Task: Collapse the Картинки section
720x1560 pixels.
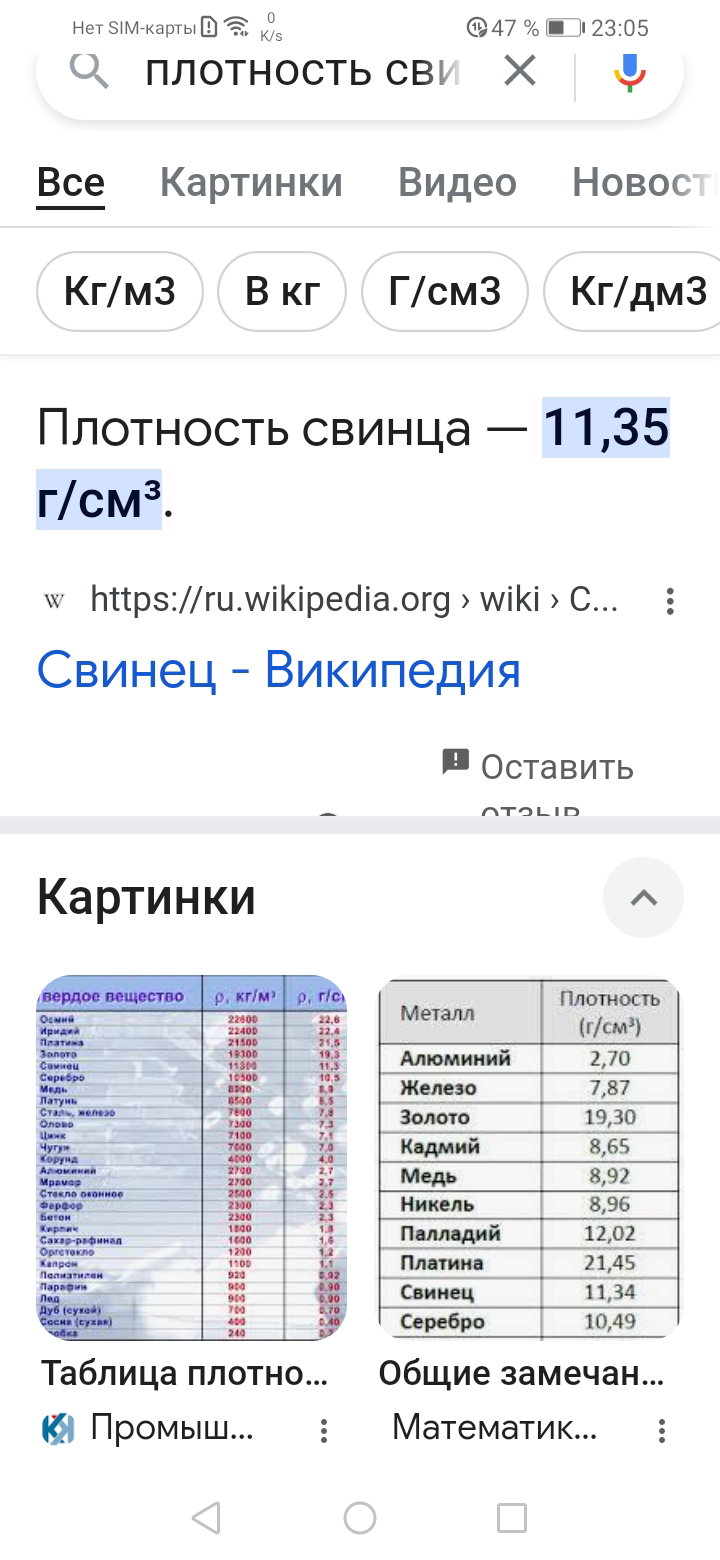Action: [643, 897]
